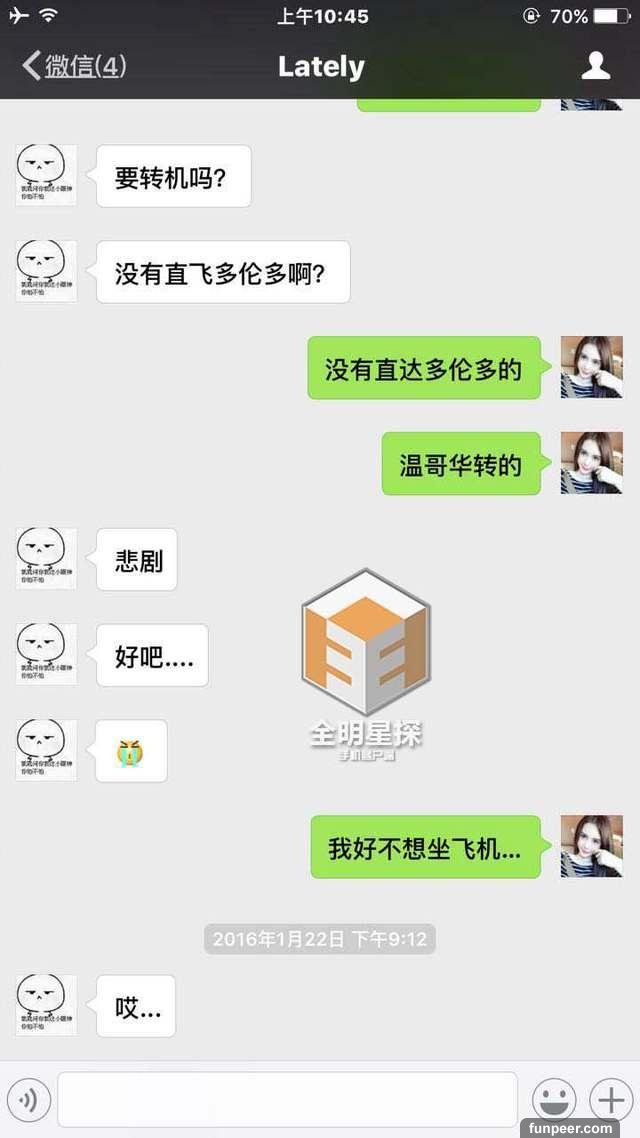Open contact avatar next to 悲剧 message
This screenshot has height=1138, width=640.
coord(46,558)
